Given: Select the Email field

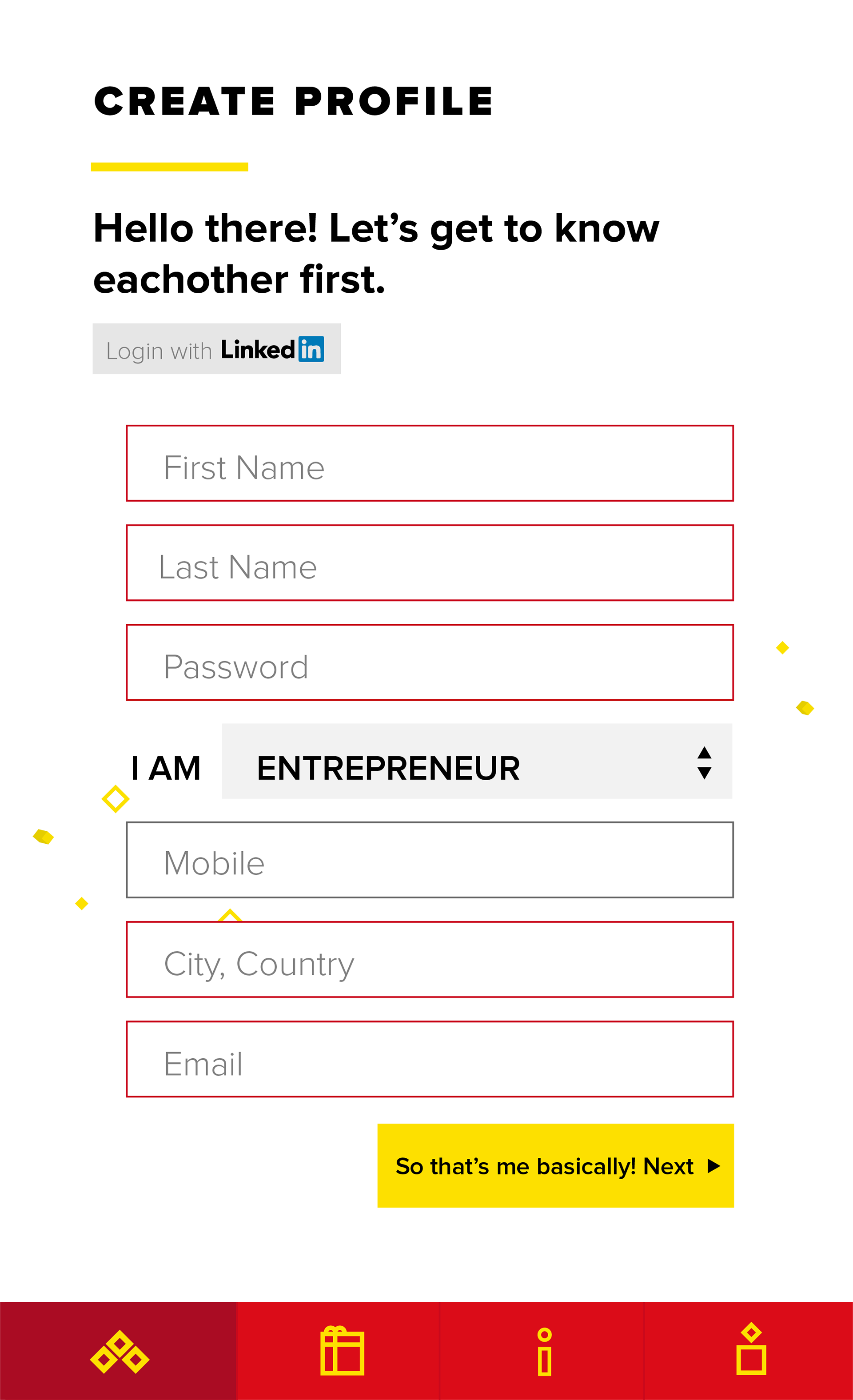Looking at the screenshot, I should tap(430, 1059).
